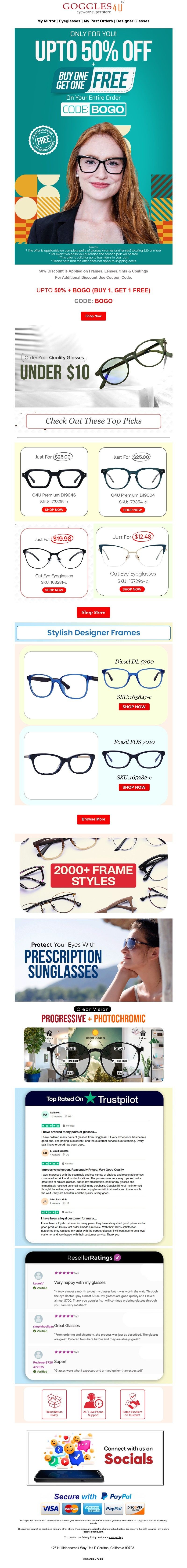187x1568 pixels.
Task: Shop now for $19.98 Cat Eye Eyeglasses
Action: [54, 590]
